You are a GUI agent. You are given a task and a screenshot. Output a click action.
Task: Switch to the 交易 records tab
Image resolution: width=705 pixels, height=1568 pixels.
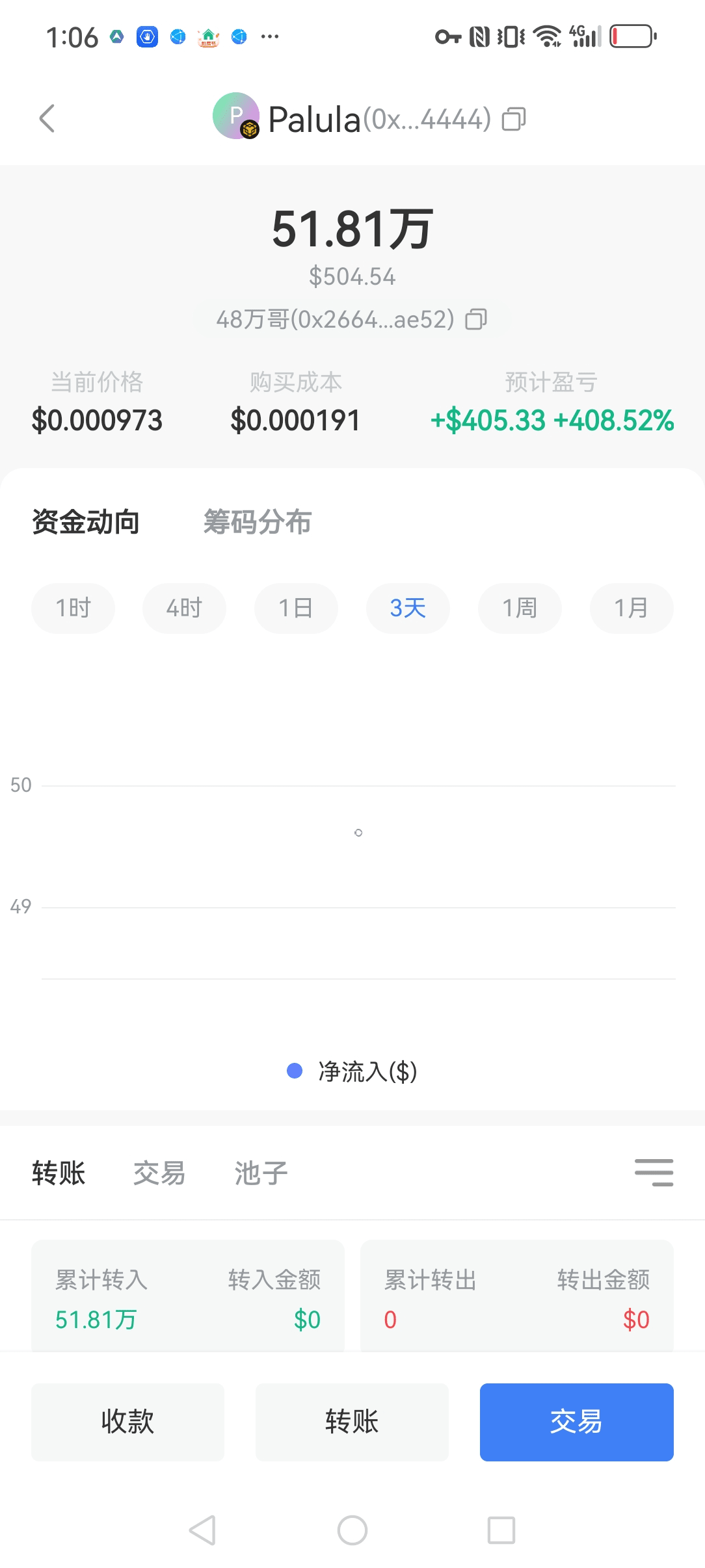(159, 1173)
